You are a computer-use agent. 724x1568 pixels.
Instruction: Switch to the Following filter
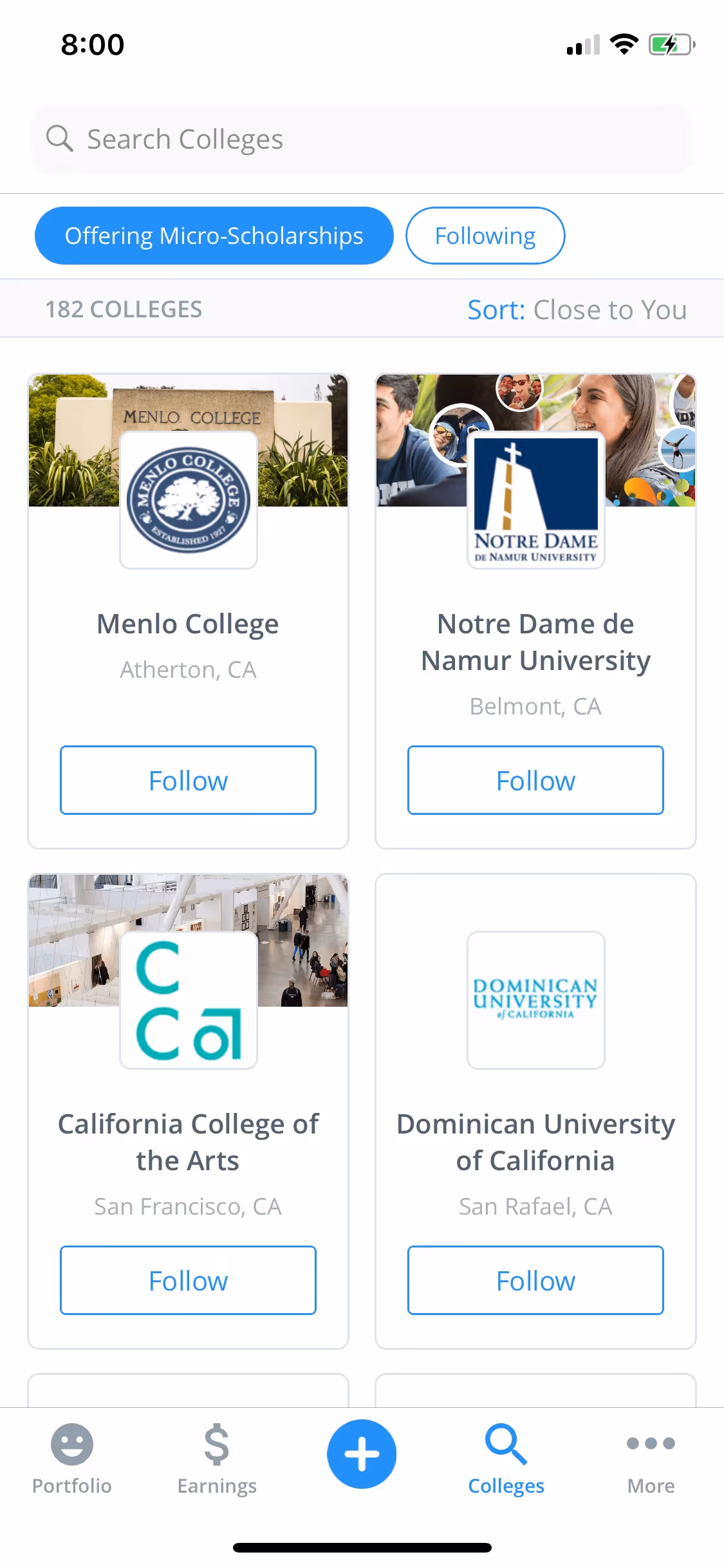(485, 236)
